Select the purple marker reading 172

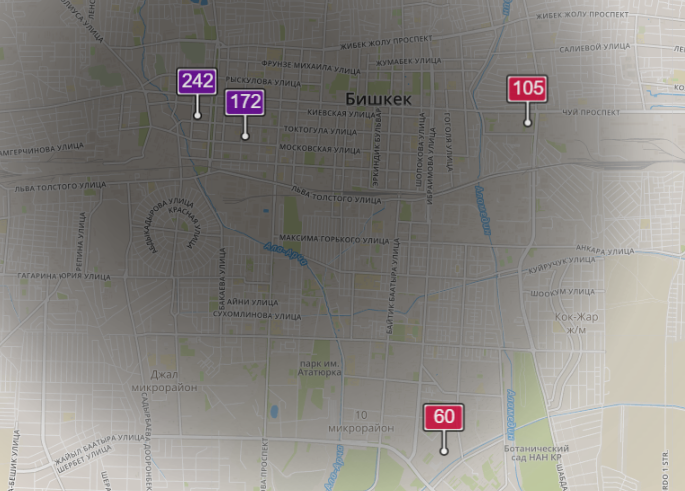pos(244,102)
